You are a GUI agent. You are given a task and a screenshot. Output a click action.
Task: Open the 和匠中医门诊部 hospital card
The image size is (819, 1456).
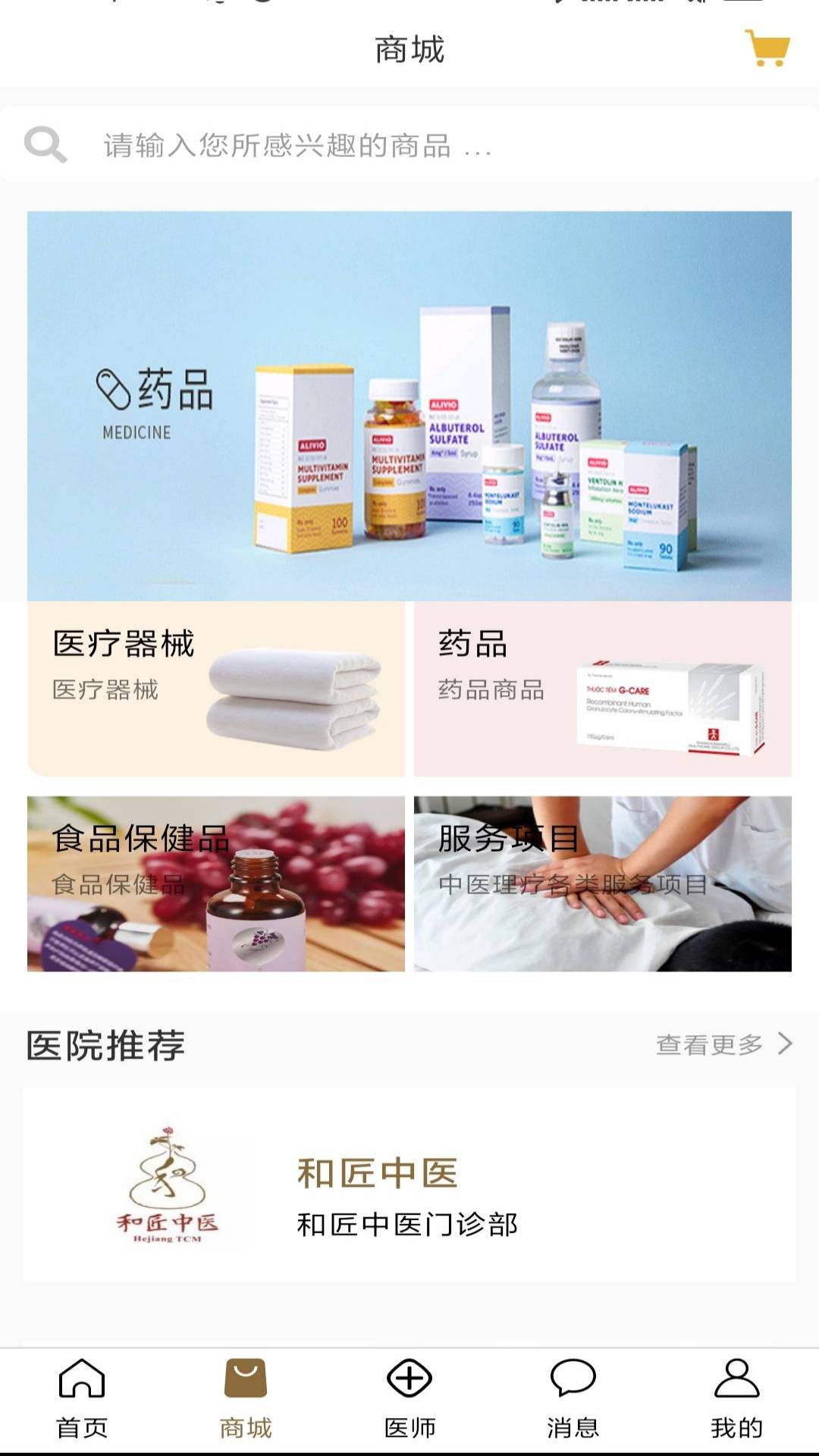[x=409, y=1185]
